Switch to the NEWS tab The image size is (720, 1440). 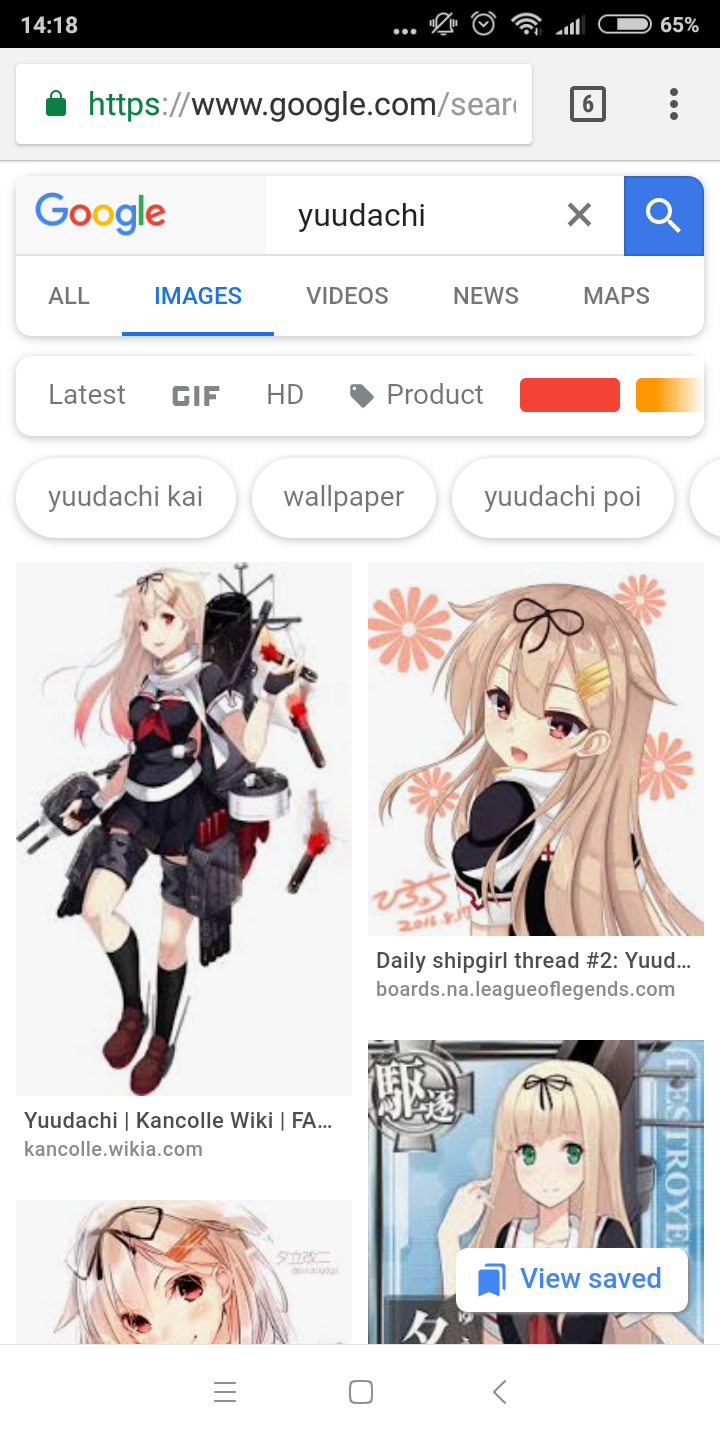[486, 296]
